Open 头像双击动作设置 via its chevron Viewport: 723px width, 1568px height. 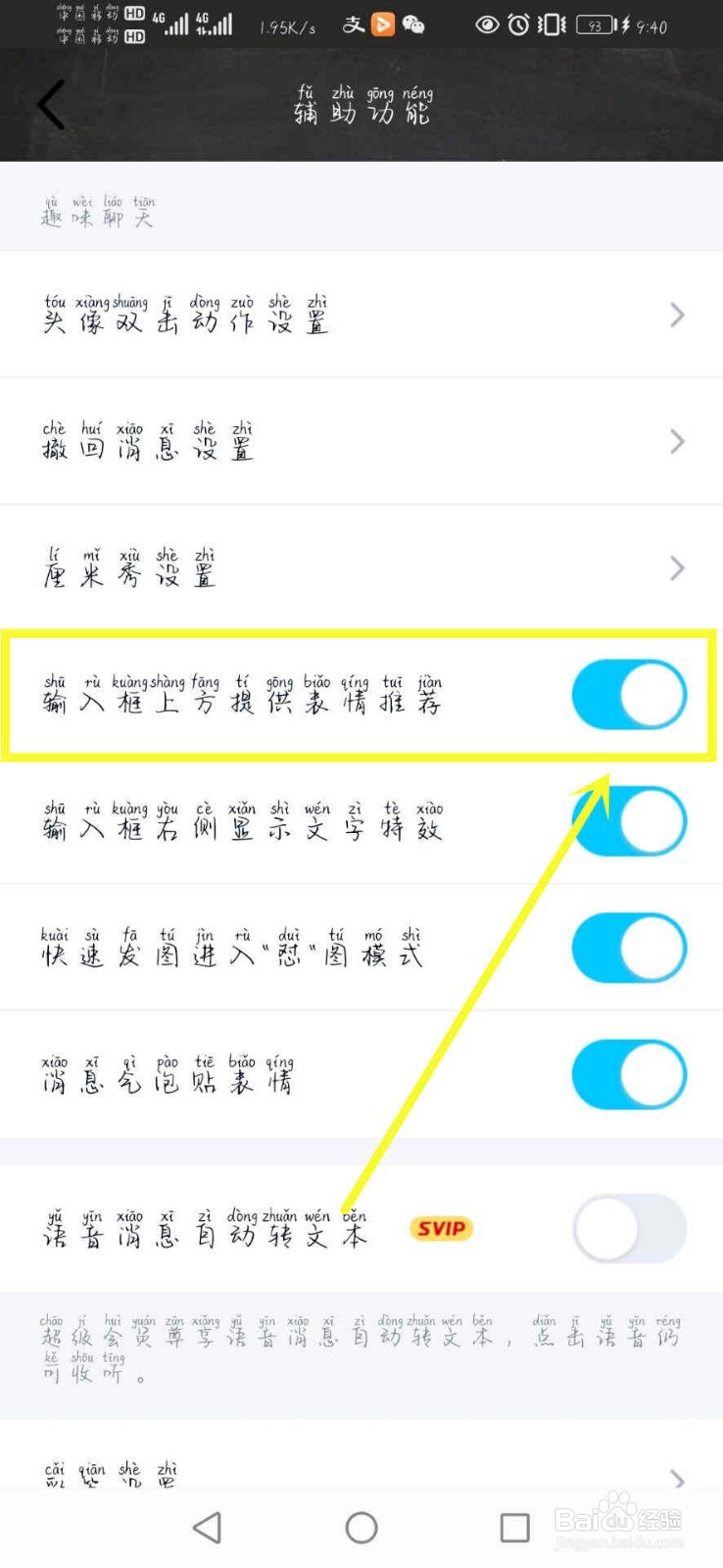676,315
